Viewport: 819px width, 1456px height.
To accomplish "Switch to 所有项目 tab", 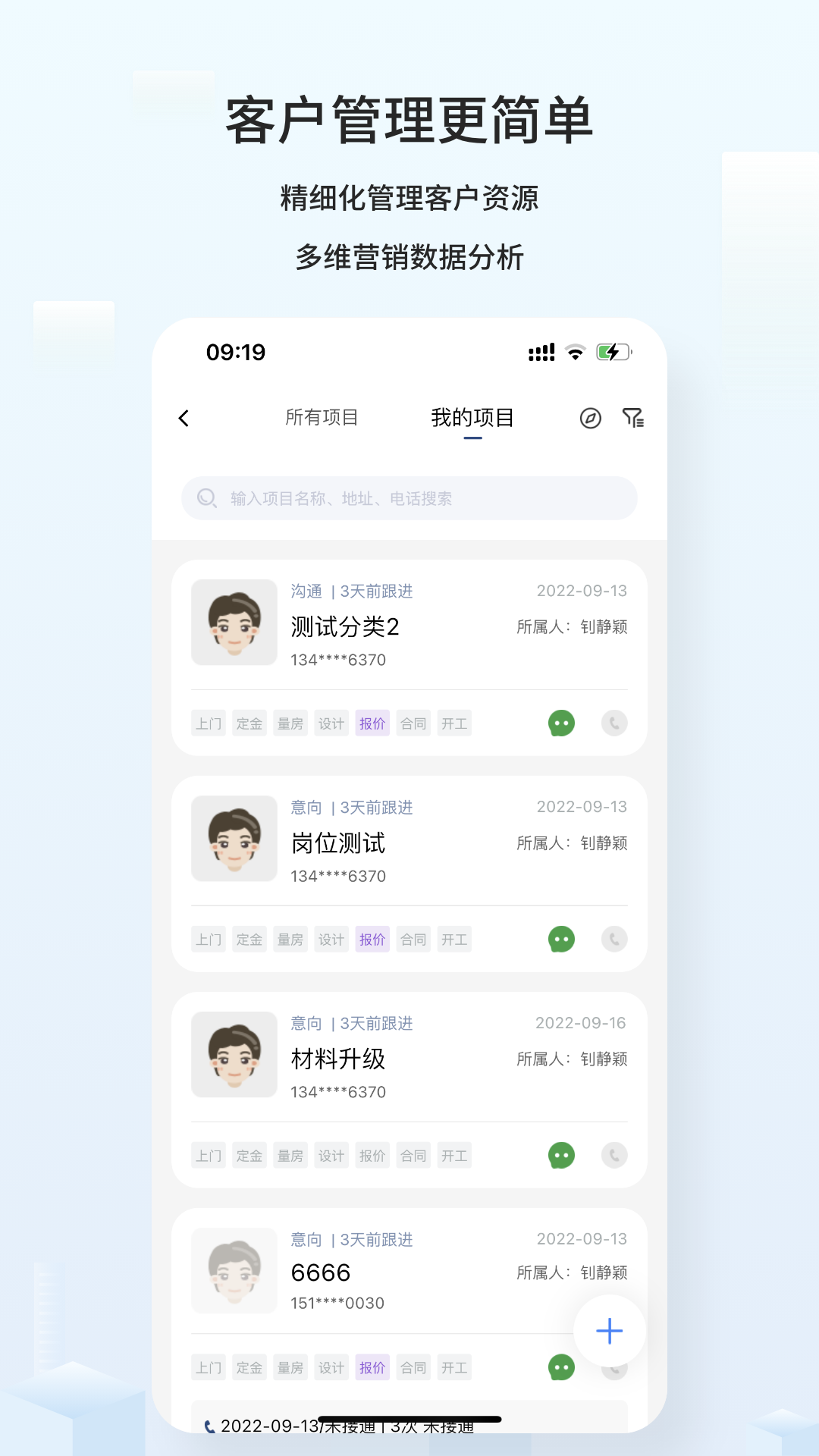I will 322,418.
